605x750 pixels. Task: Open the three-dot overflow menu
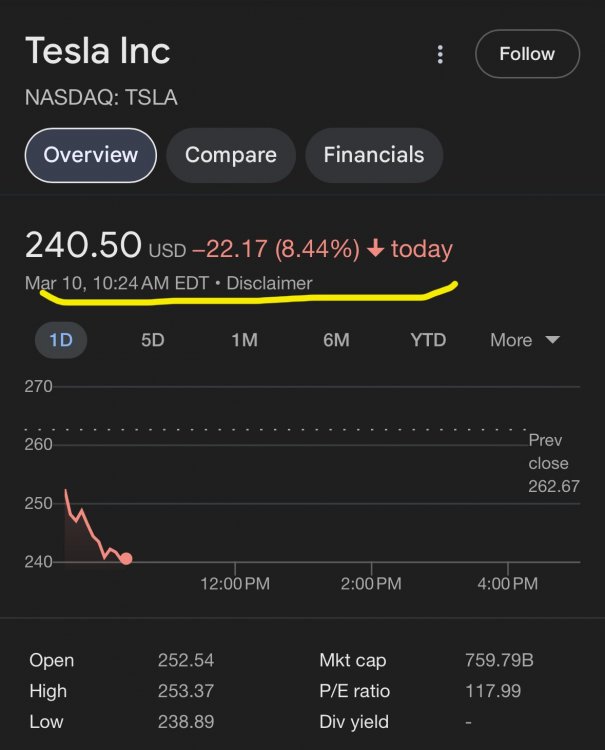click(x=440, y=54)
